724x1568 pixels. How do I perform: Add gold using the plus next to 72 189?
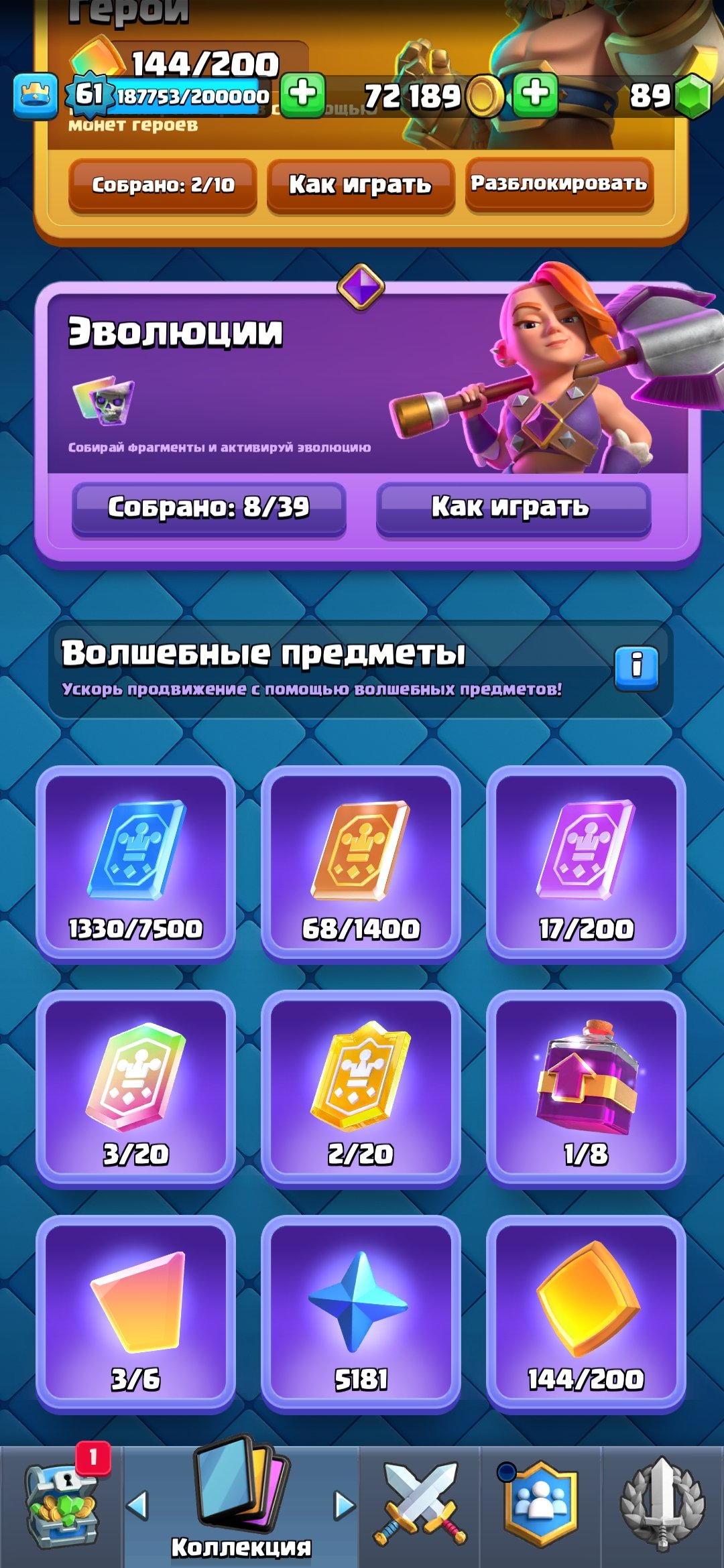[x=535, y=94]
